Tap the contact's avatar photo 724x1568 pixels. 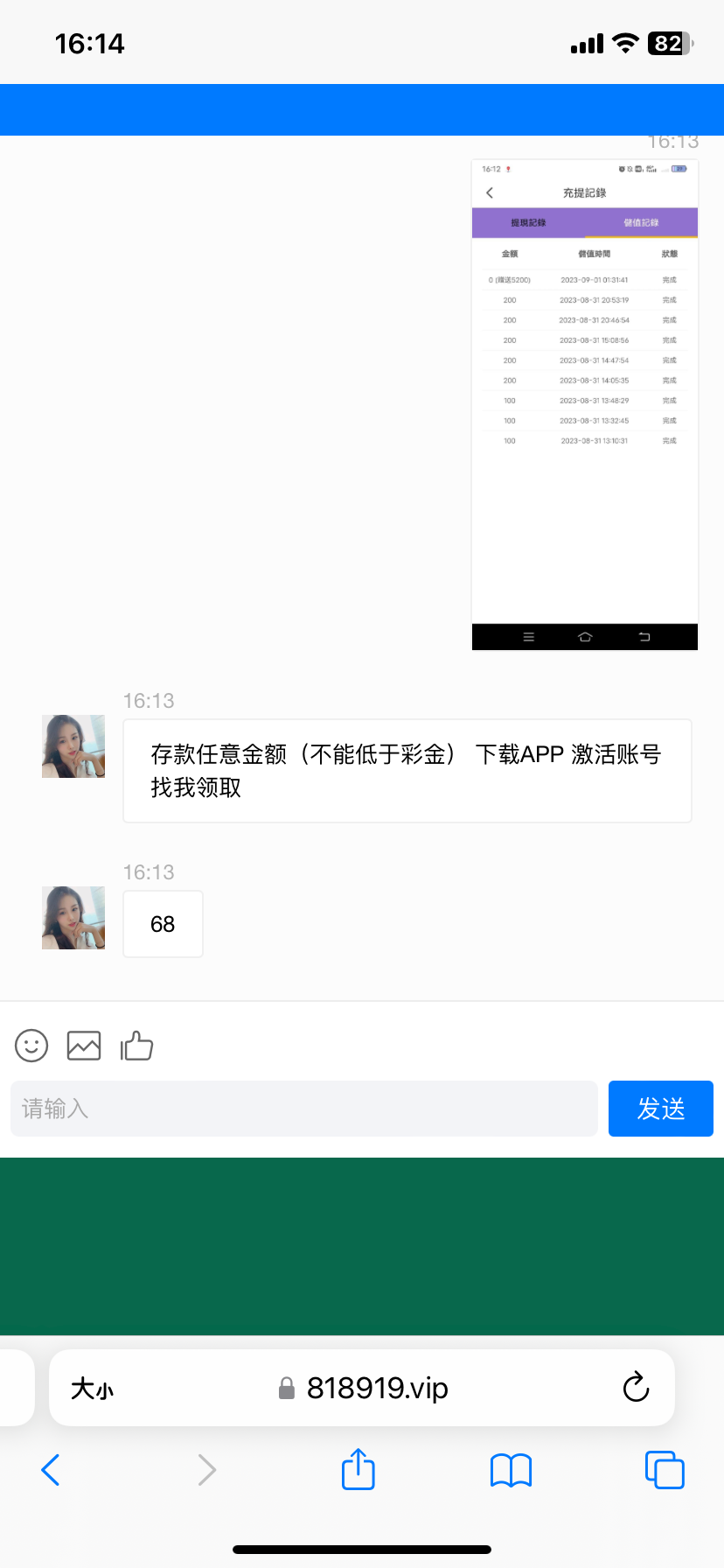point(73,746)
